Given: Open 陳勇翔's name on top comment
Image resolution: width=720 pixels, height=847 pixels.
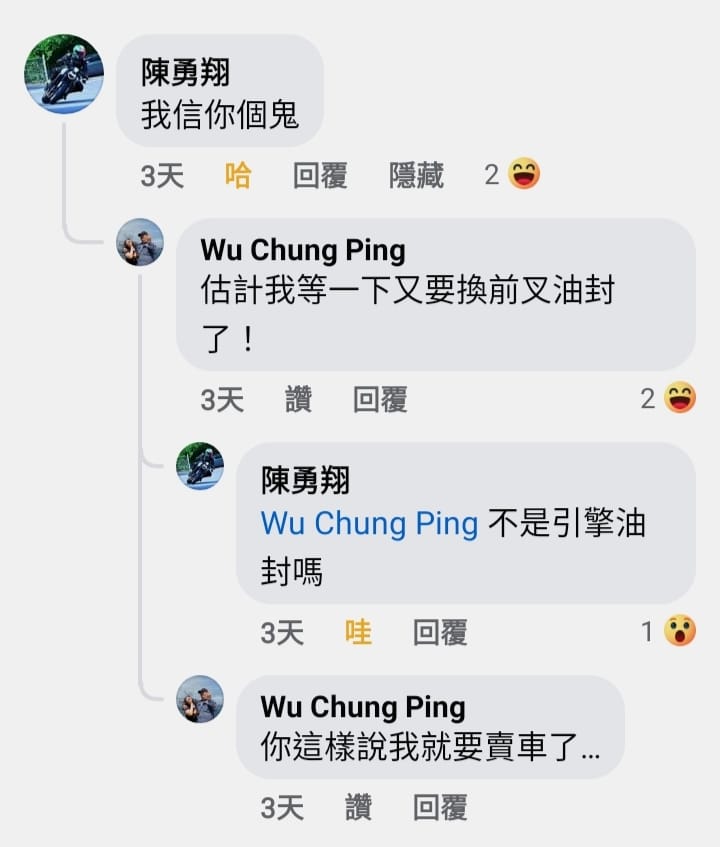Looking at the screenshot, I should pos(186,73).
